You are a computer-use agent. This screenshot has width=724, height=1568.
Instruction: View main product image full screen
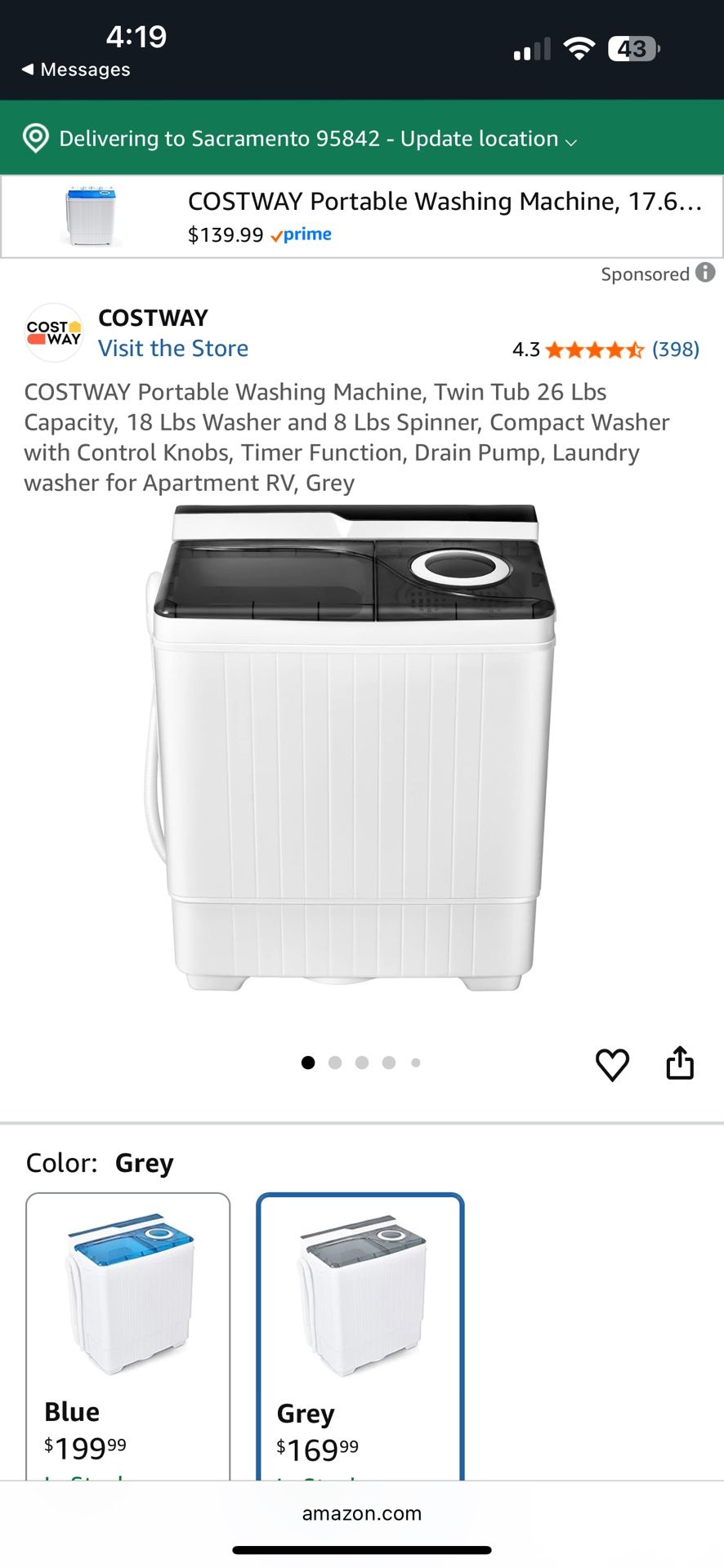(355, 747)
